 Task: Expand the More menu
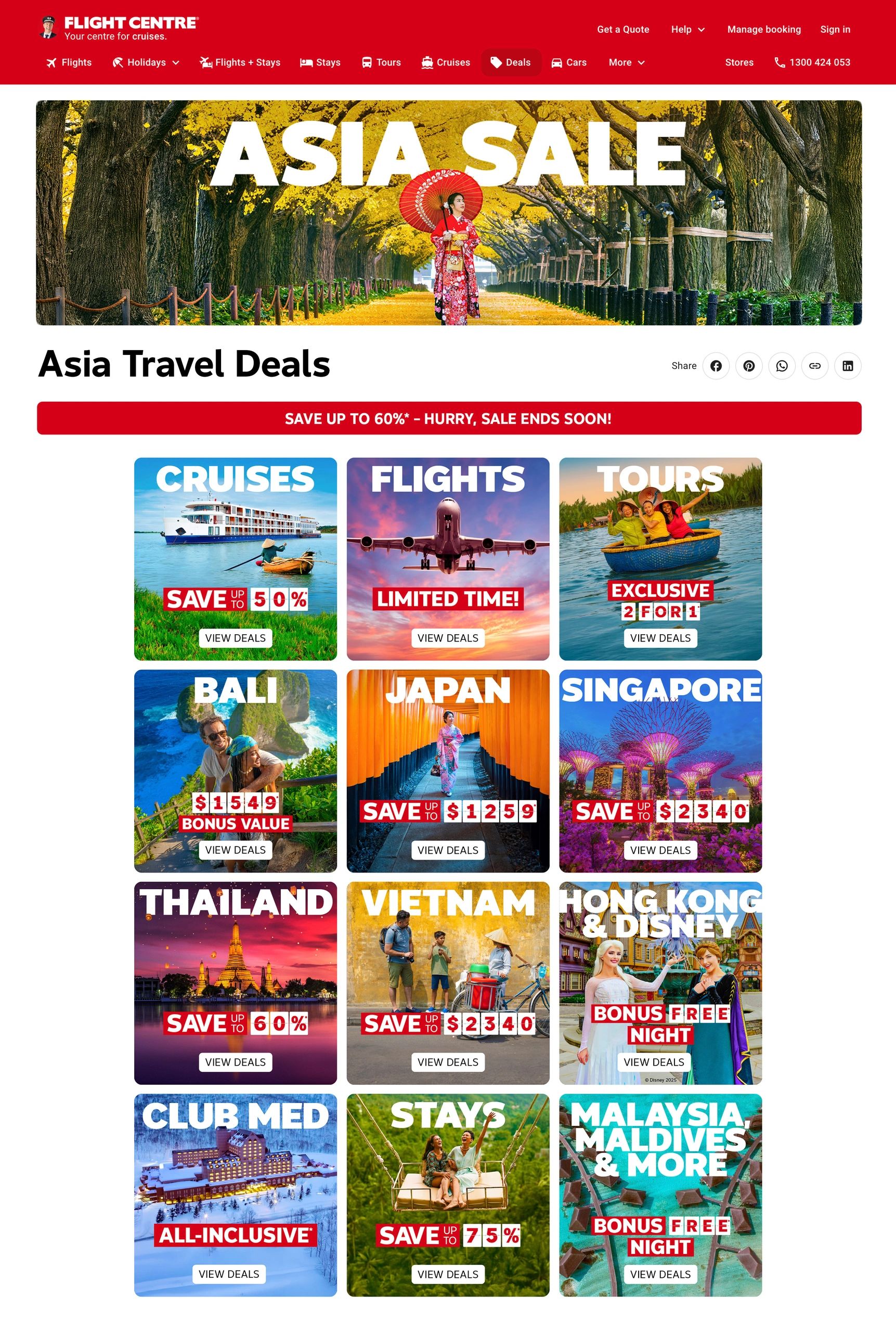click(x=626, y=62)
